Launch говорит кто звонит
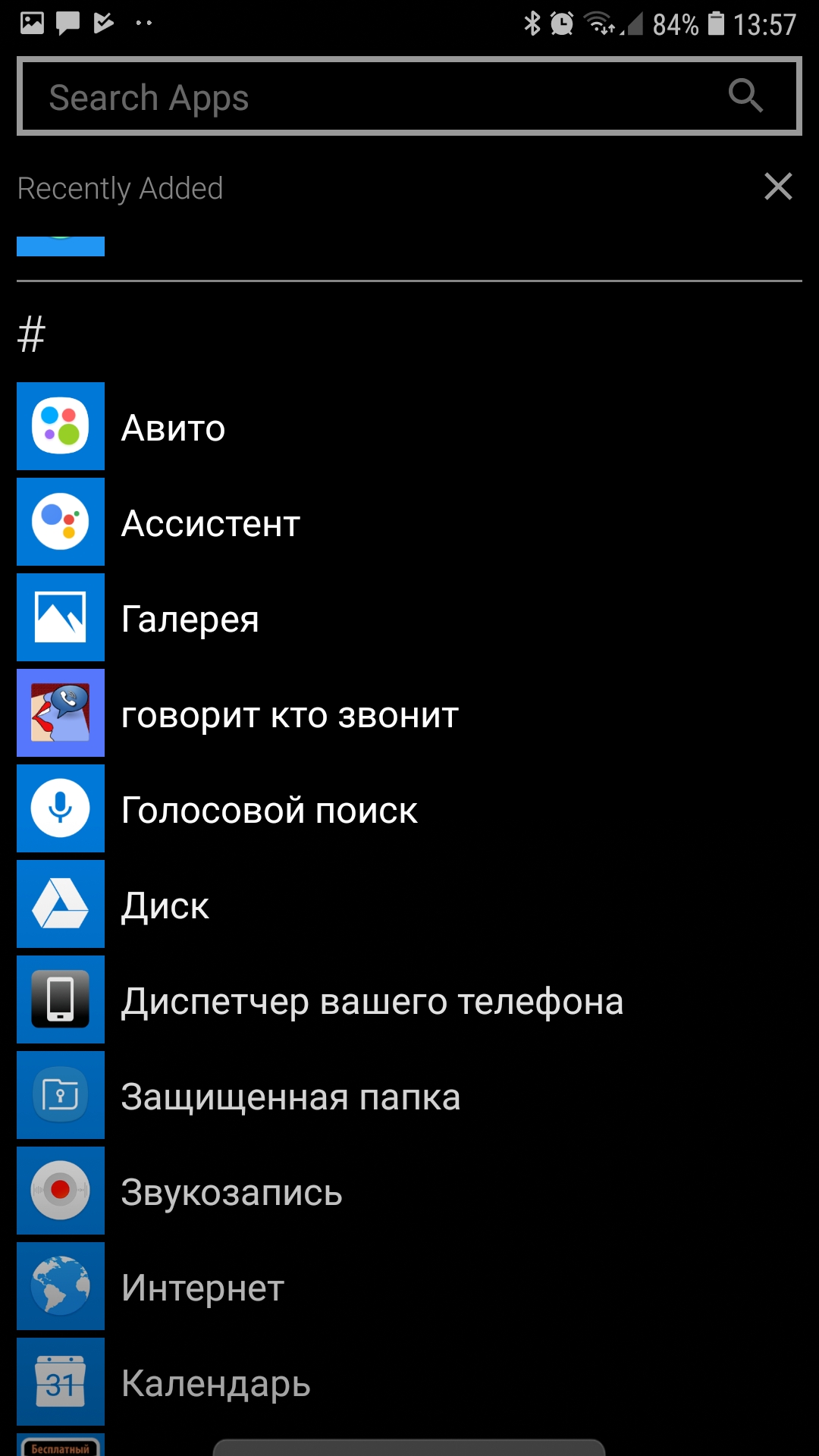819x1456 pixels. pos(409,713)
